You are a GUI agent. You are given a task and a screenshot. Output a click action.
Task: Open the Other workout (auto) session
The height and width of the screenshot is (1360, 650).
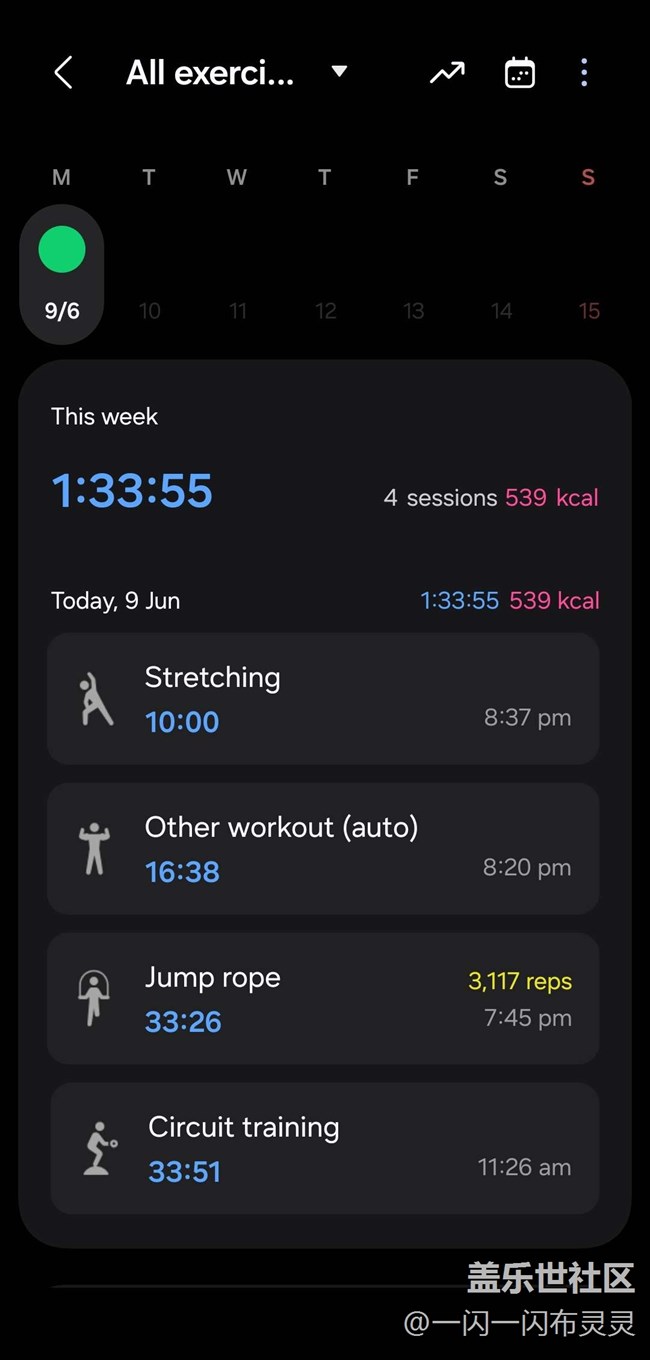click(x=322, y=848)
